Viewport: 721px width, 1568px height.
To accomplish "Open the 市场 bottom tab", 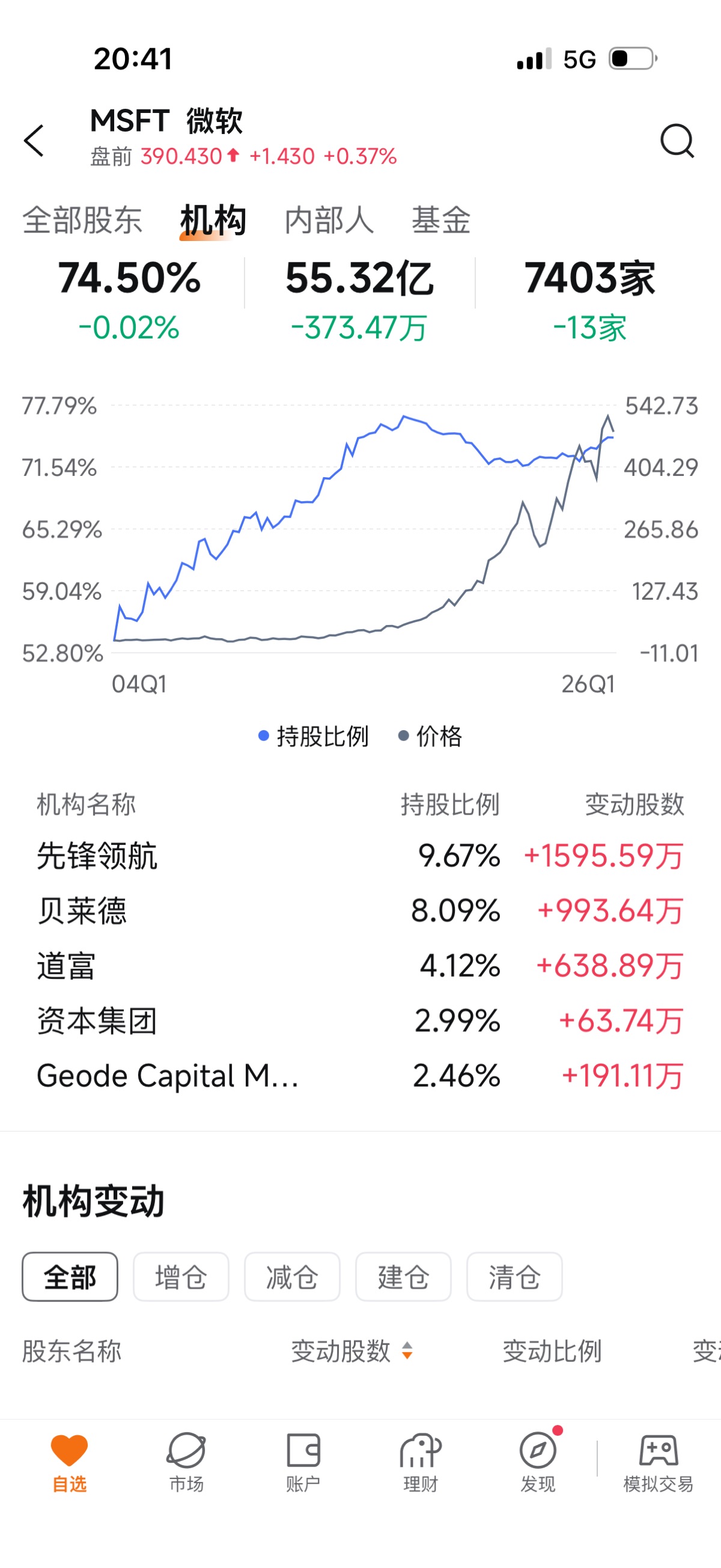I will click(x=186, y=1462).
